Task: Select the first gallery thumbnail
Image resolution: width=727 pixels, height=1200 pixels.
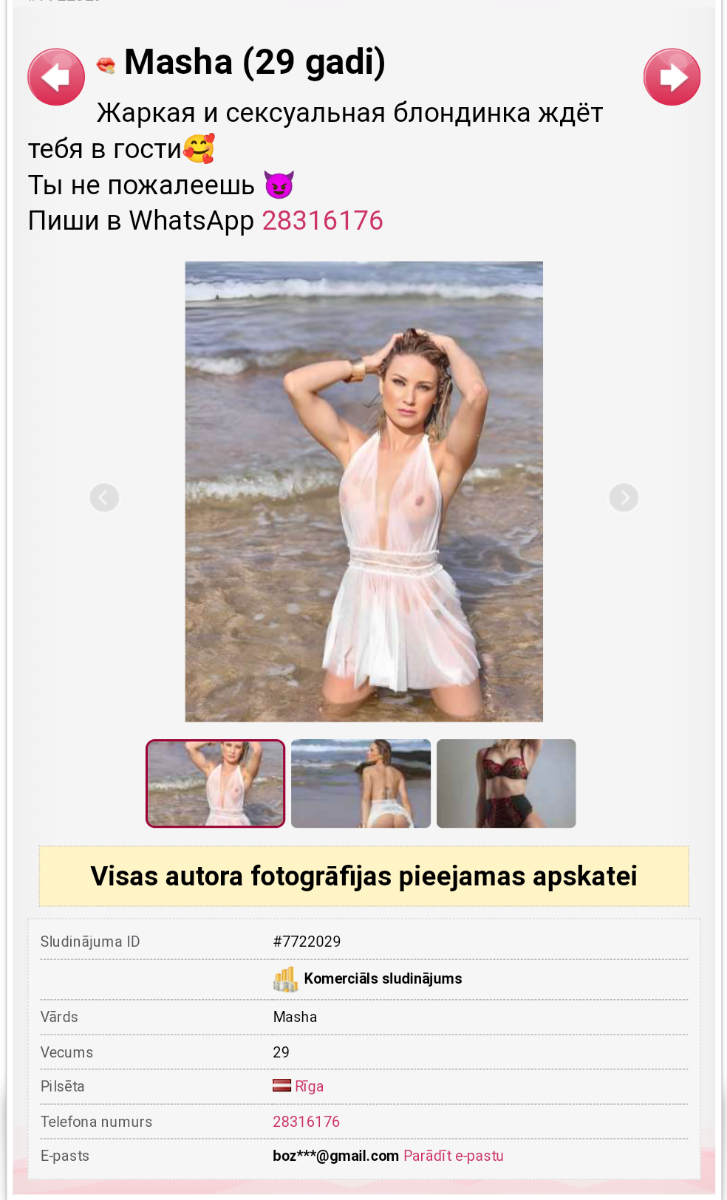Action: [x=215, y=783]
